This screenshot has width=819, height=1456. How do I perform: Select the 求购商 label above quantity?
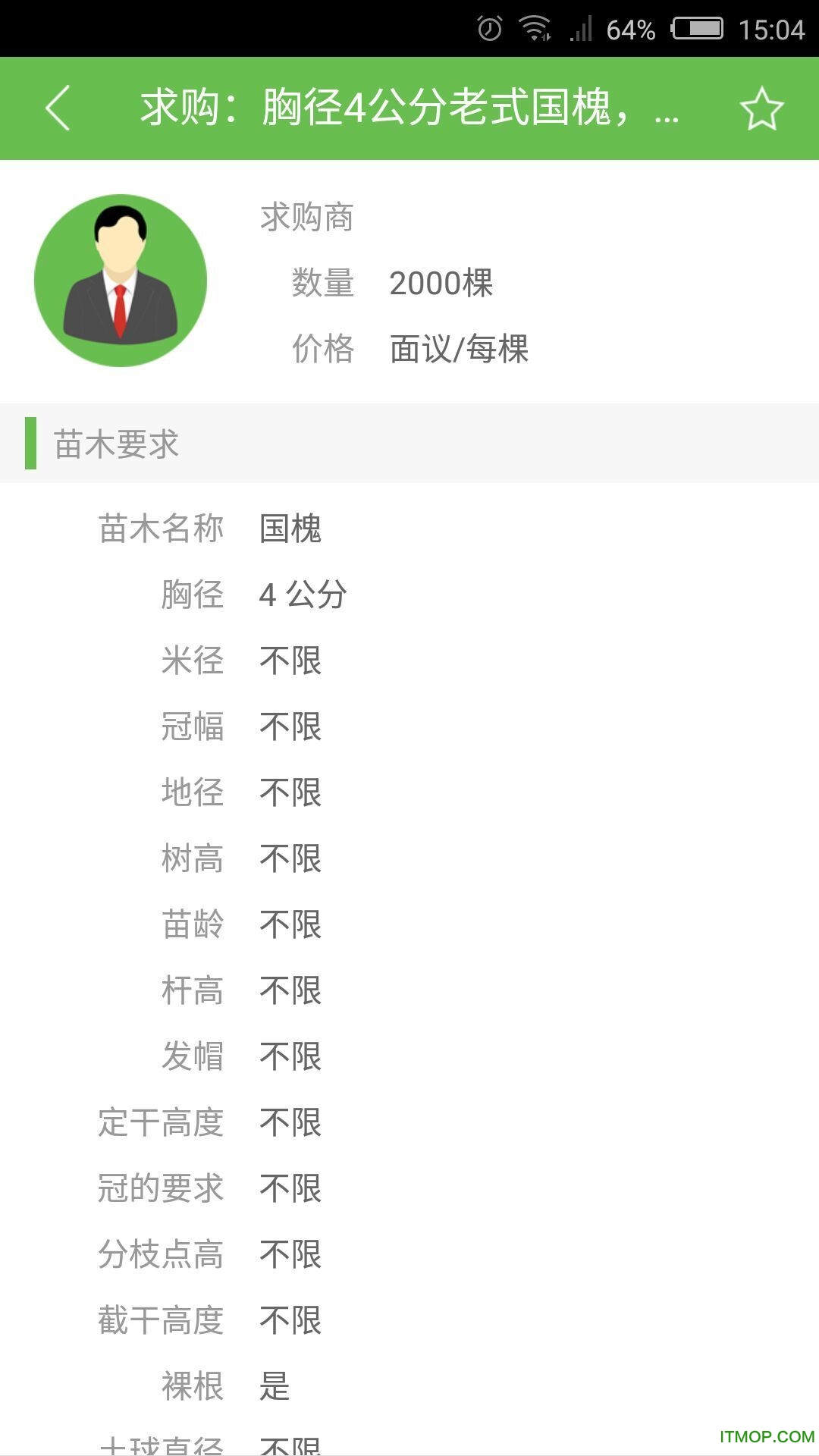(306, 217)
